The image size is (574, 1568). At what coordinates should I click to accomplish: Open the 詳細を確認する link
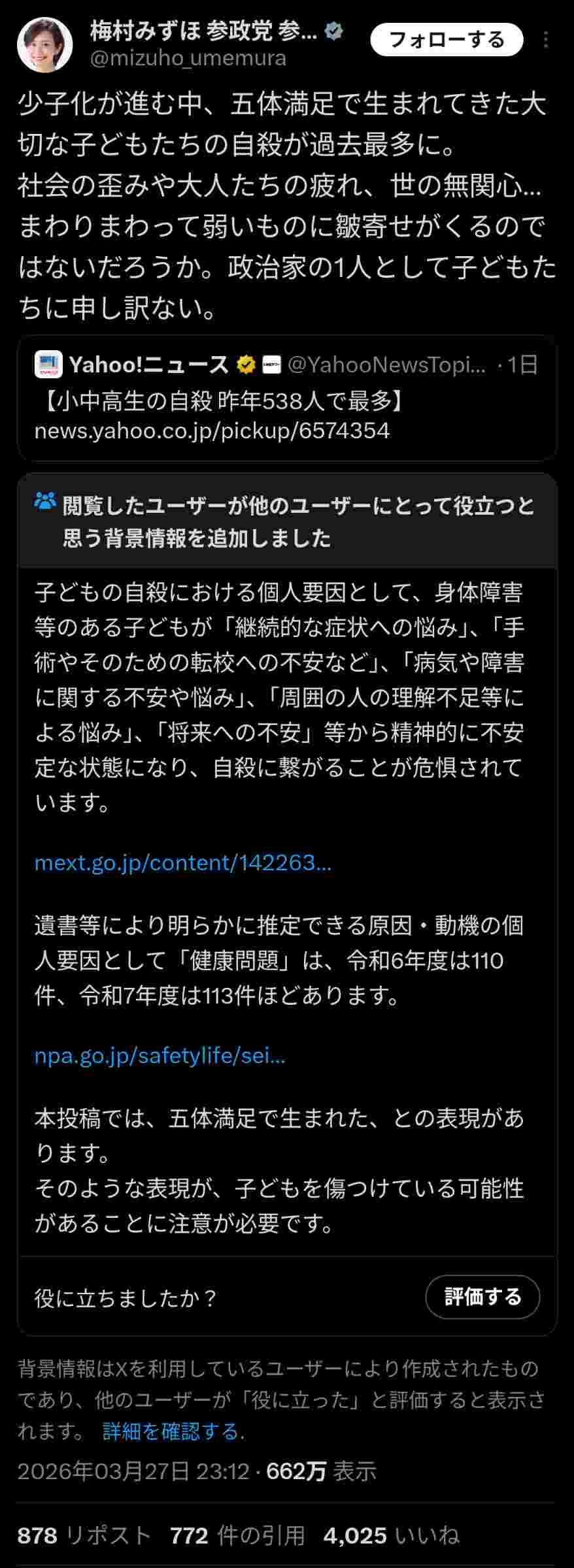(x=173, y=1431)
